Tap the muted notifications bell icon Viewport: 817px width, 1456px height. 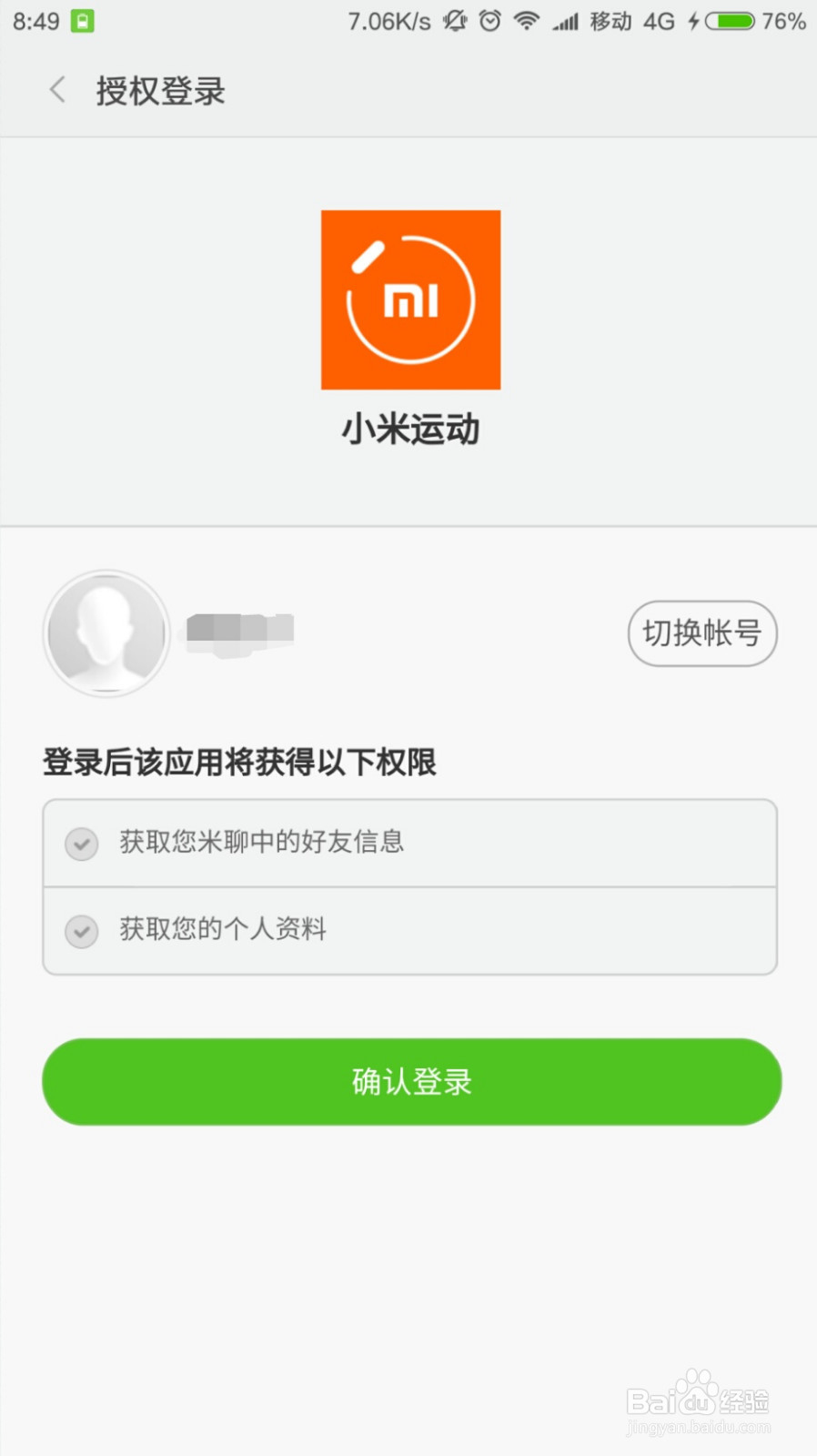click(x=454, y=20)
